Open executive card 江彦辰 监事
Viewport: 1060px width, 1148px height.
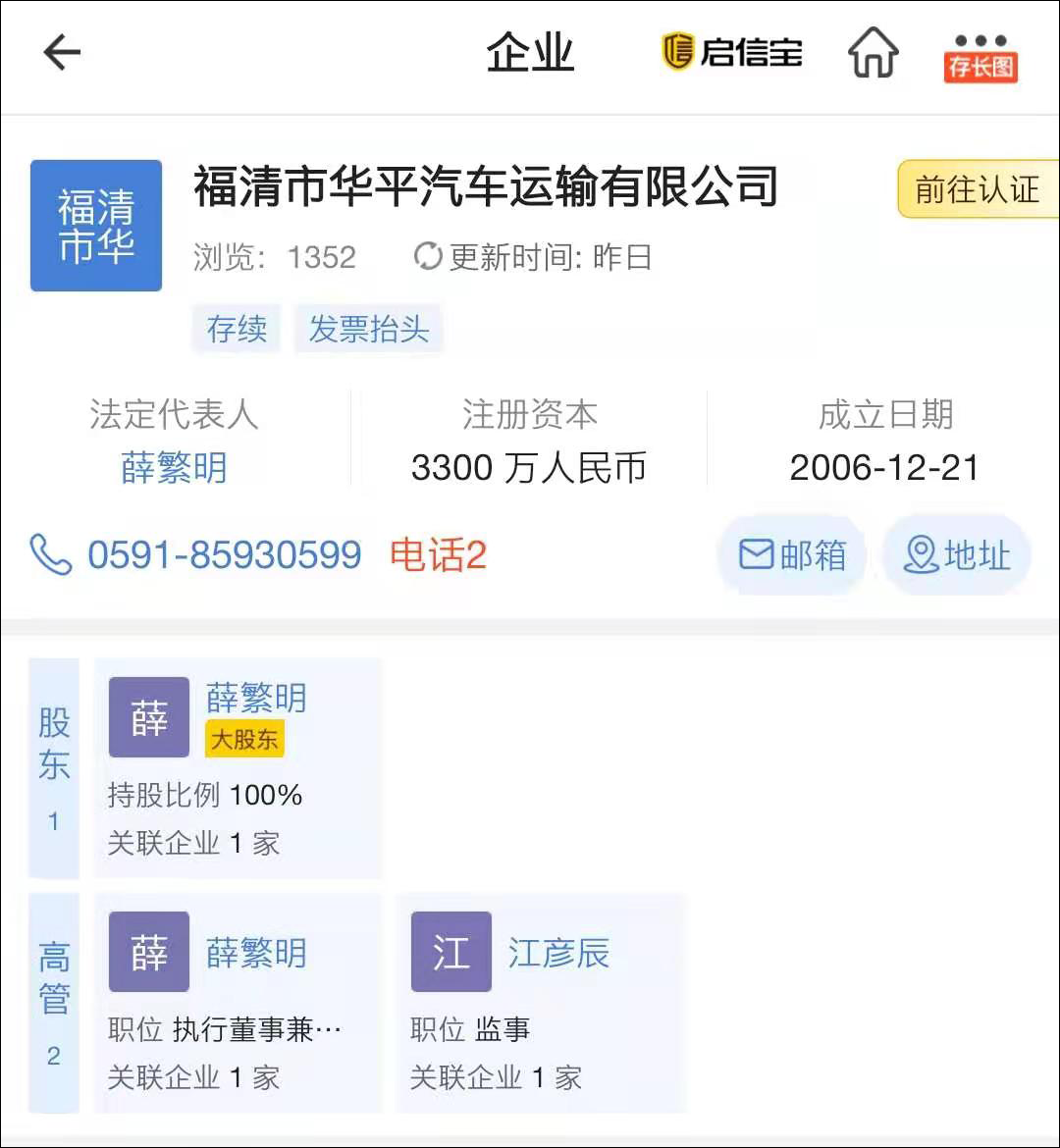coord(540,1003)
